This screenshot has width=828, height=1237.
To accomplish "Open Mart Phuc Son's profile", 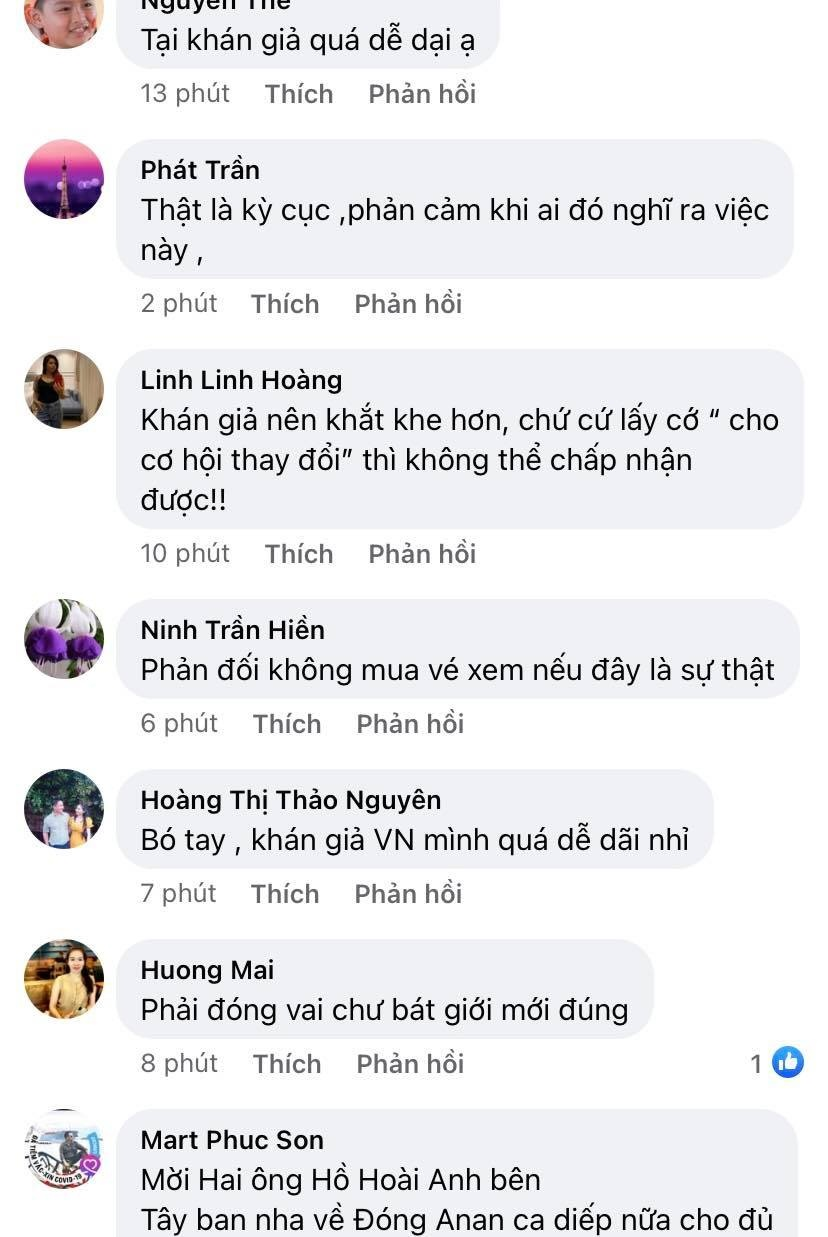I will point(232,1140).
